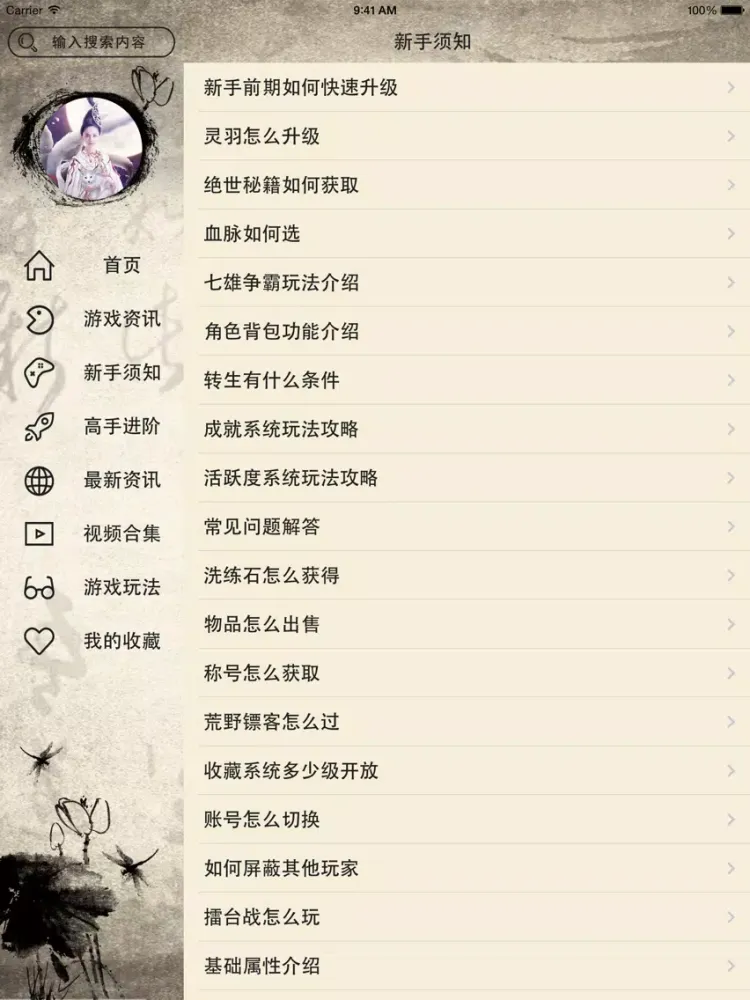View 擂台战怎么玩 guide
Image resolution: width=750 pixels, height=1000 pixels.
coord(466,917)
